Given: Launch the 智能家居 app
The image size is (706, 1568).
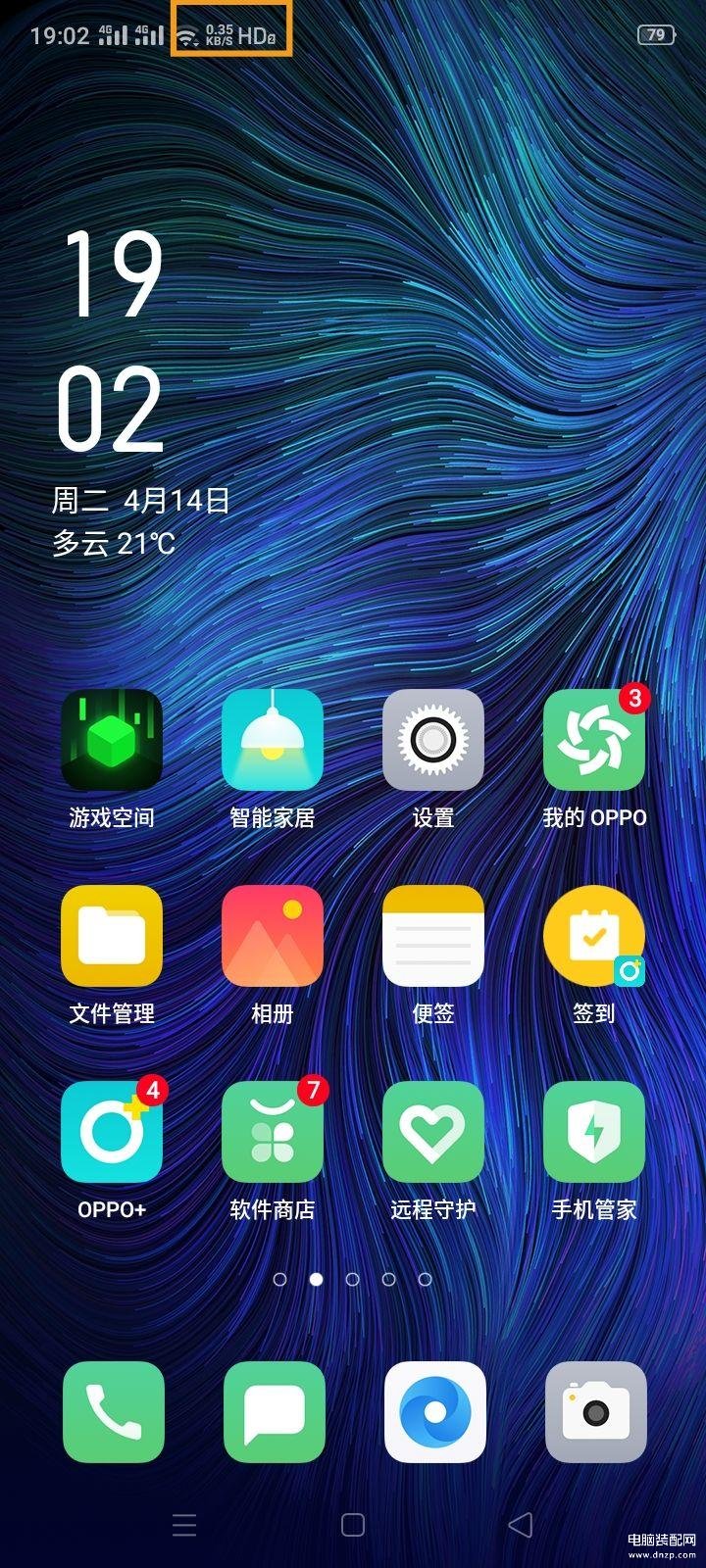Looking at the screenshot, I should click(273, 741).
